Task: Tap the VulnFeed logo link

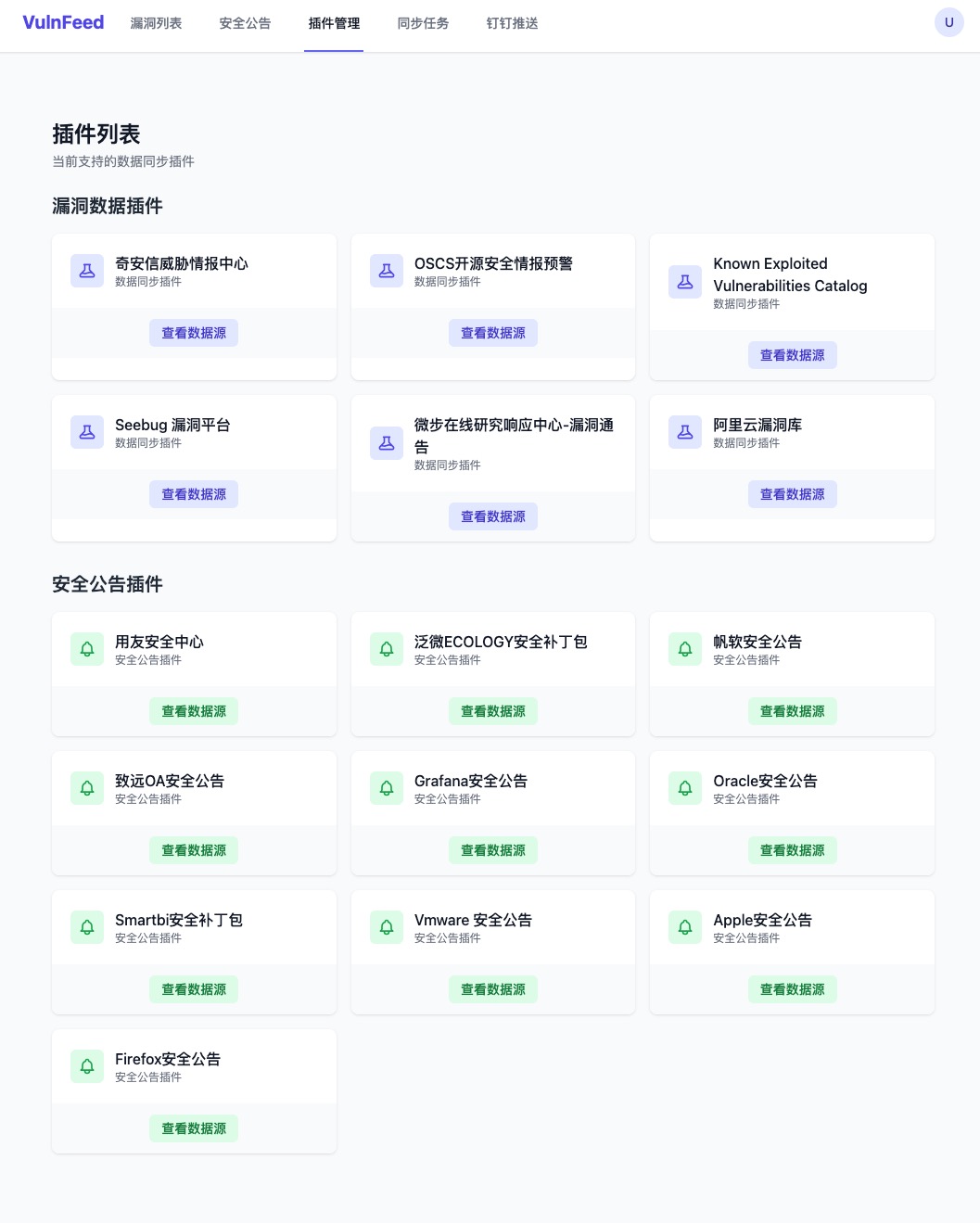Action: (63, 22)
